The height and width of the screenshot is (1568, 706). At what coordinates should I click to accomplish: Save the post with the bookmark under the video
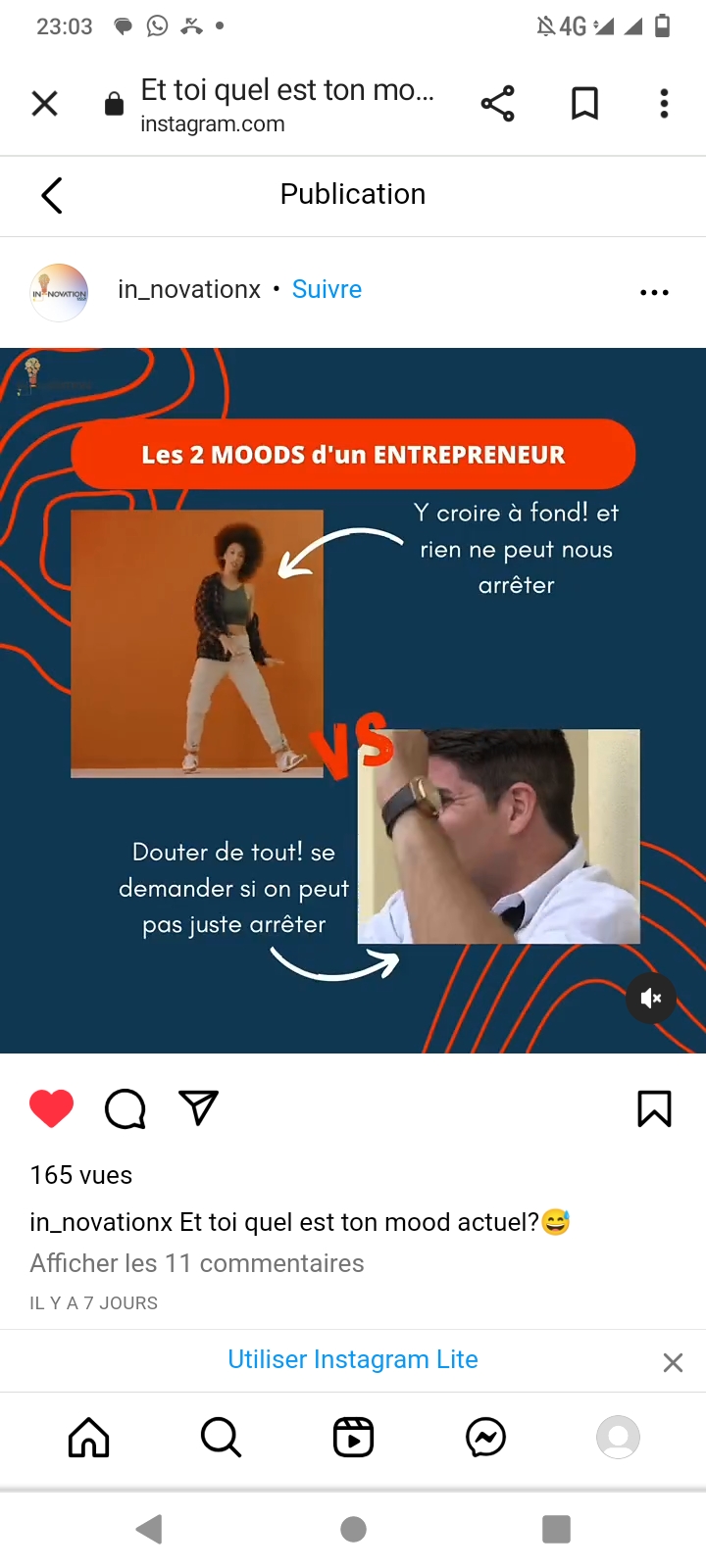point(654,1108)
